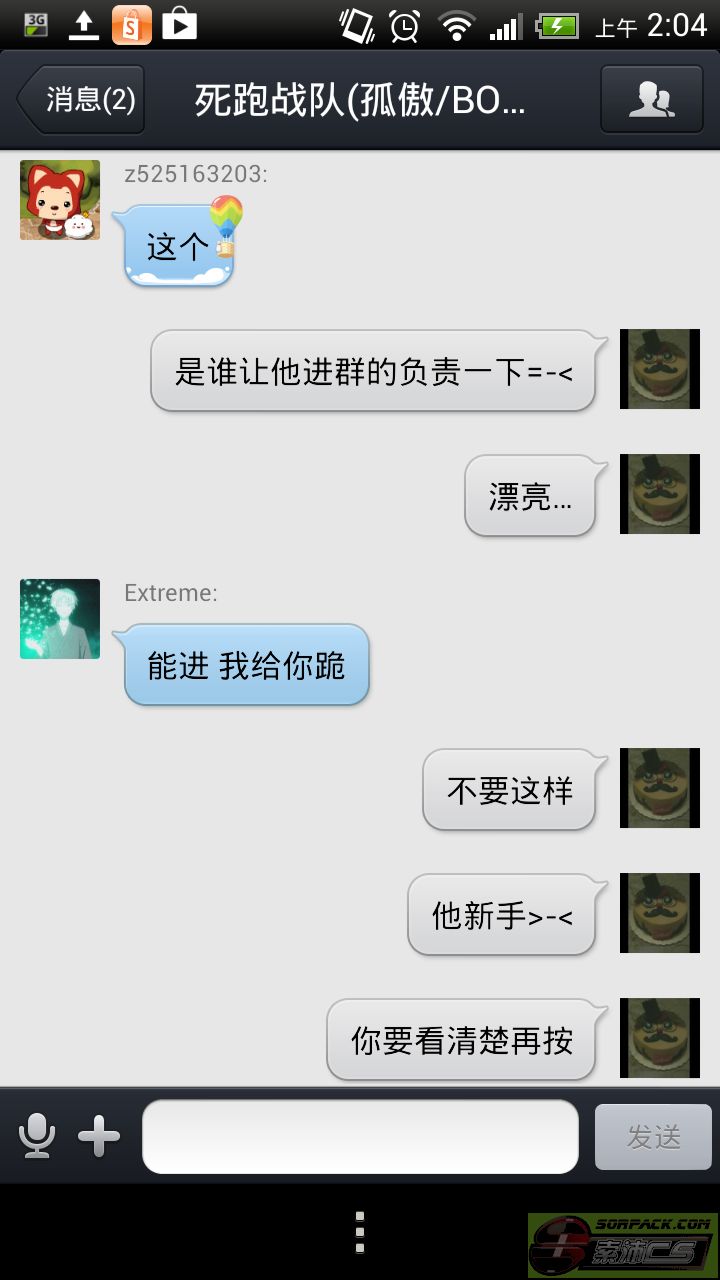The image size is (720, 1280).
Task: Open my avatar beside 漂亮... message
Action: pos(660,494)
